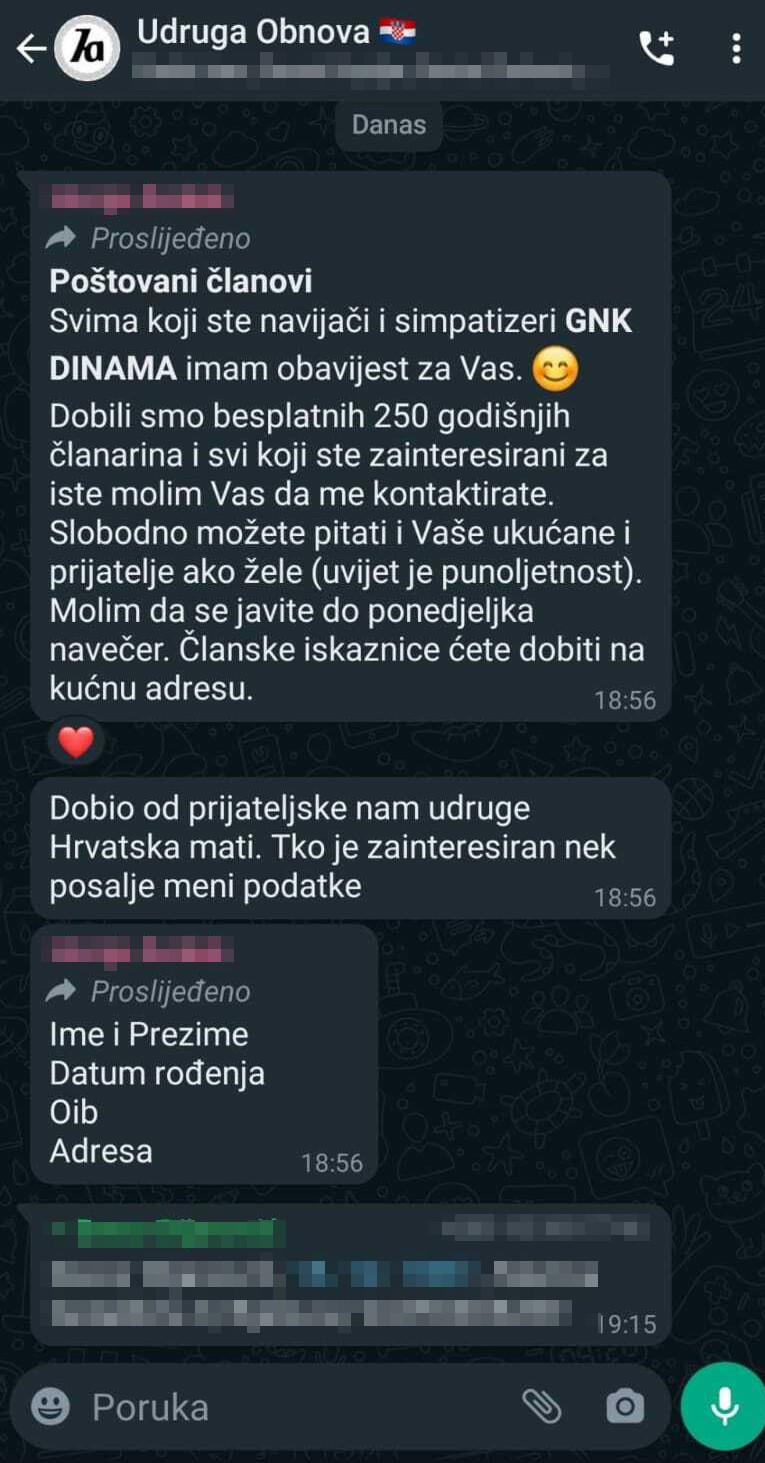Viewport: 765px width, 1463px height.
Task: Open the emoji picker
Action: click(50, 1407)
